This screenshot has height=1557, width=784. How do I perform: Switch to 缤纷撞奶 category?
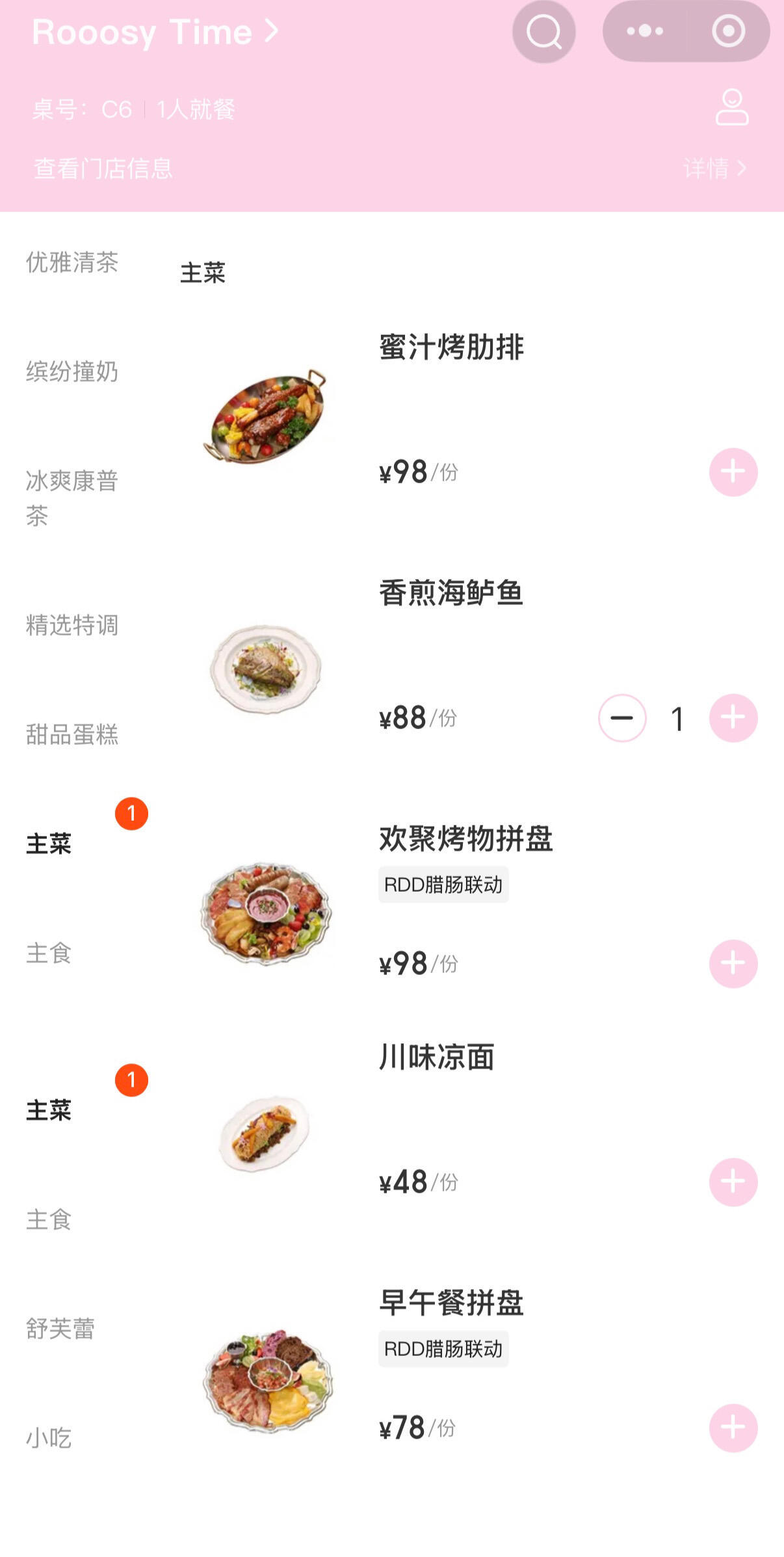[72, 372]
